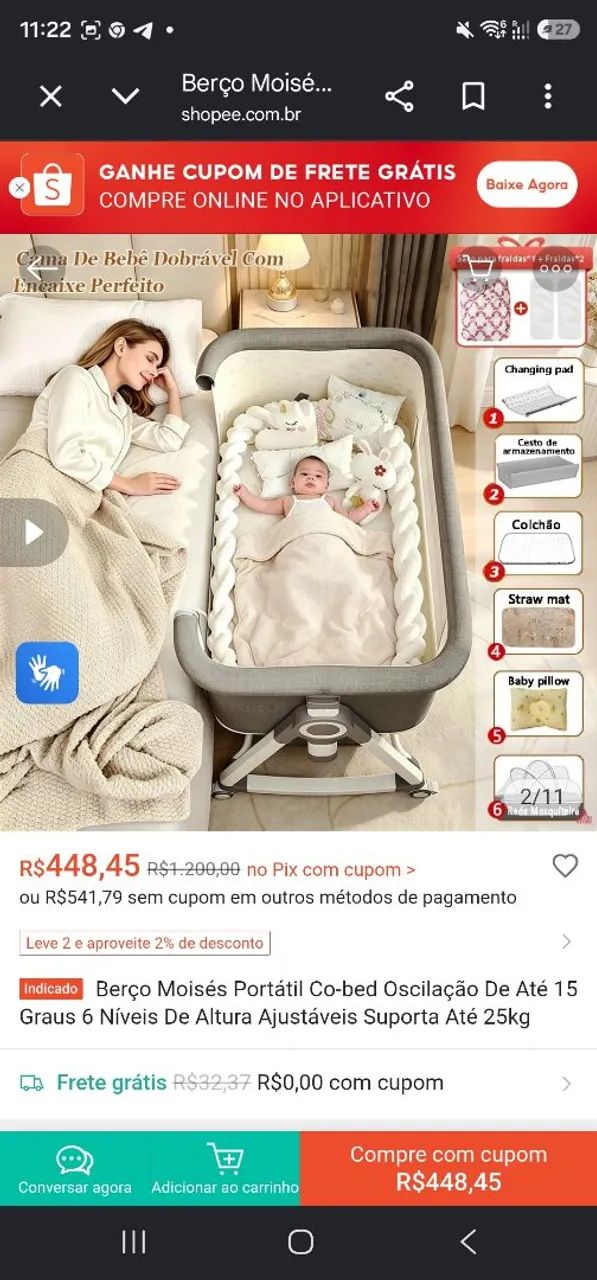Open Leve 2 e aproveite 2% discount row
597x1280 pixels.
pyautogui.click(x=298, y=942)
